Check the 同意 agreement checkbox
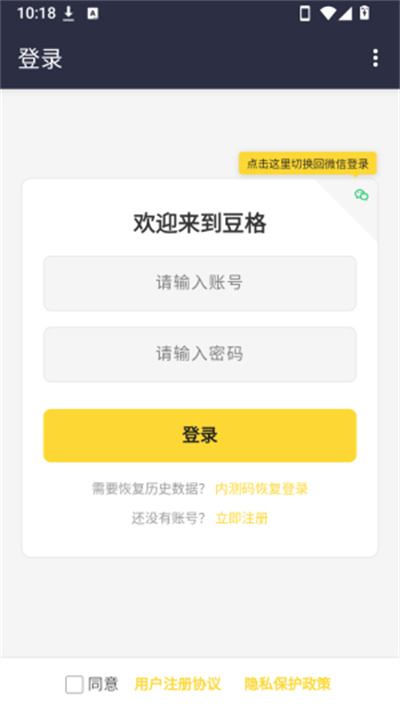Image resolution: width=400 pixels, height=710 pixels. point(74,684)
